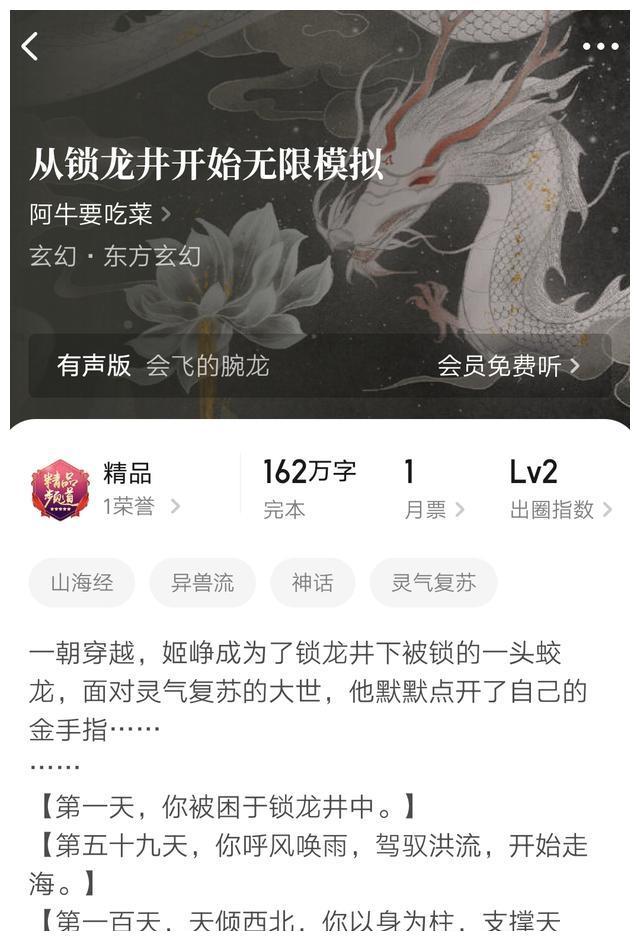Select the 异兽流 tag chip
This screenshot has height=941, width=640.
(x=203, y=583)
